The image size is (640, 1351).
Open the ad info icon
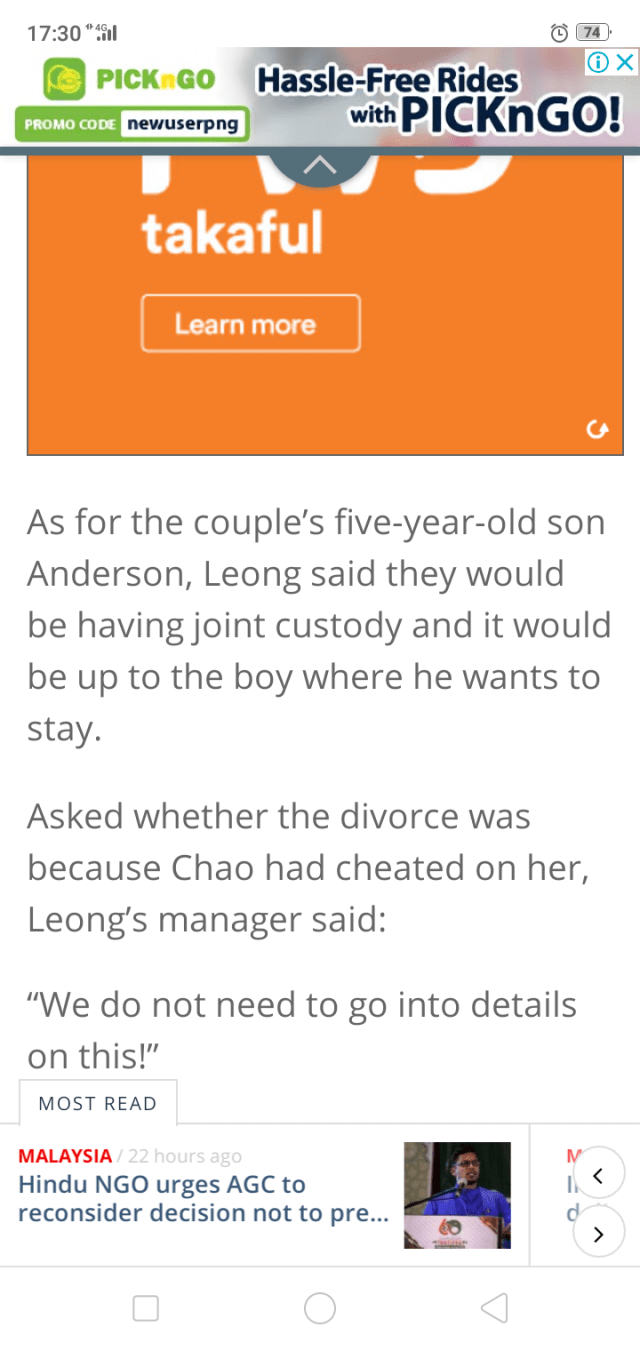[599, 62]
